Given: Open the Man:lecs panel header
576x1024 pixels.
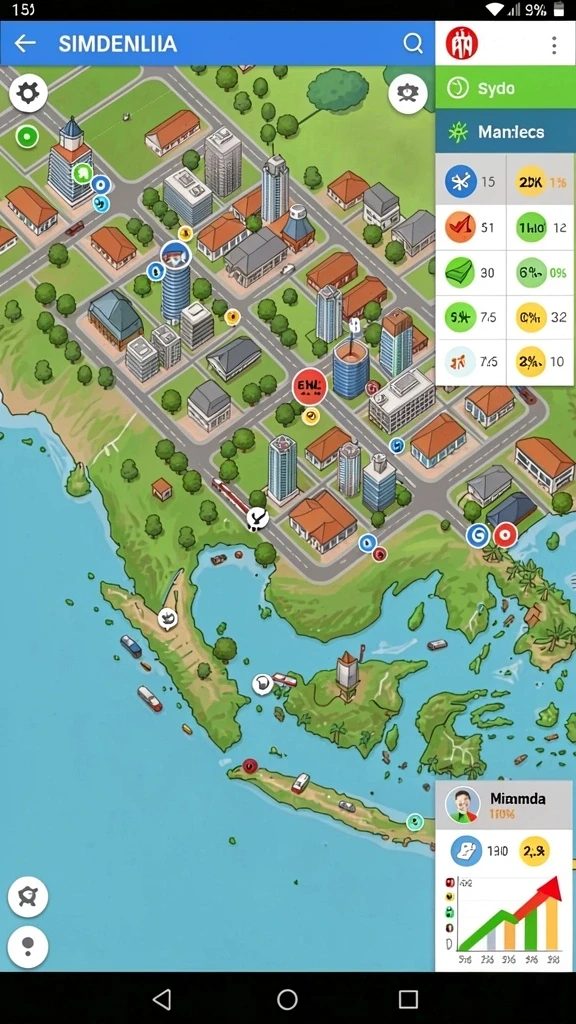Looking at the screenshot, I should [x=505, y=132].
